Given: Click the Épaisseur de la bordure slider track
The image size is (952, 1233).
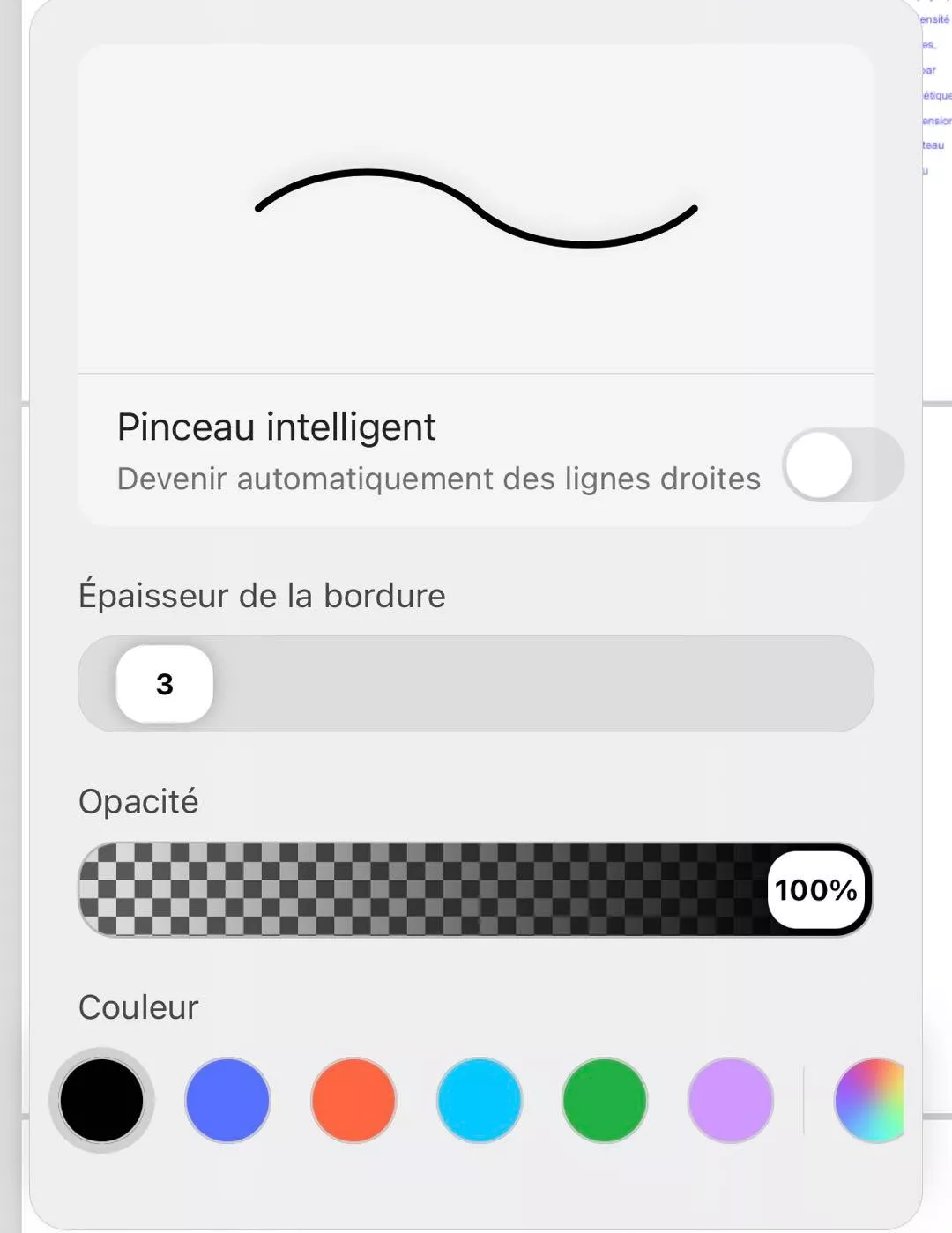Looking at the screenshot, I should click(529, 686).
